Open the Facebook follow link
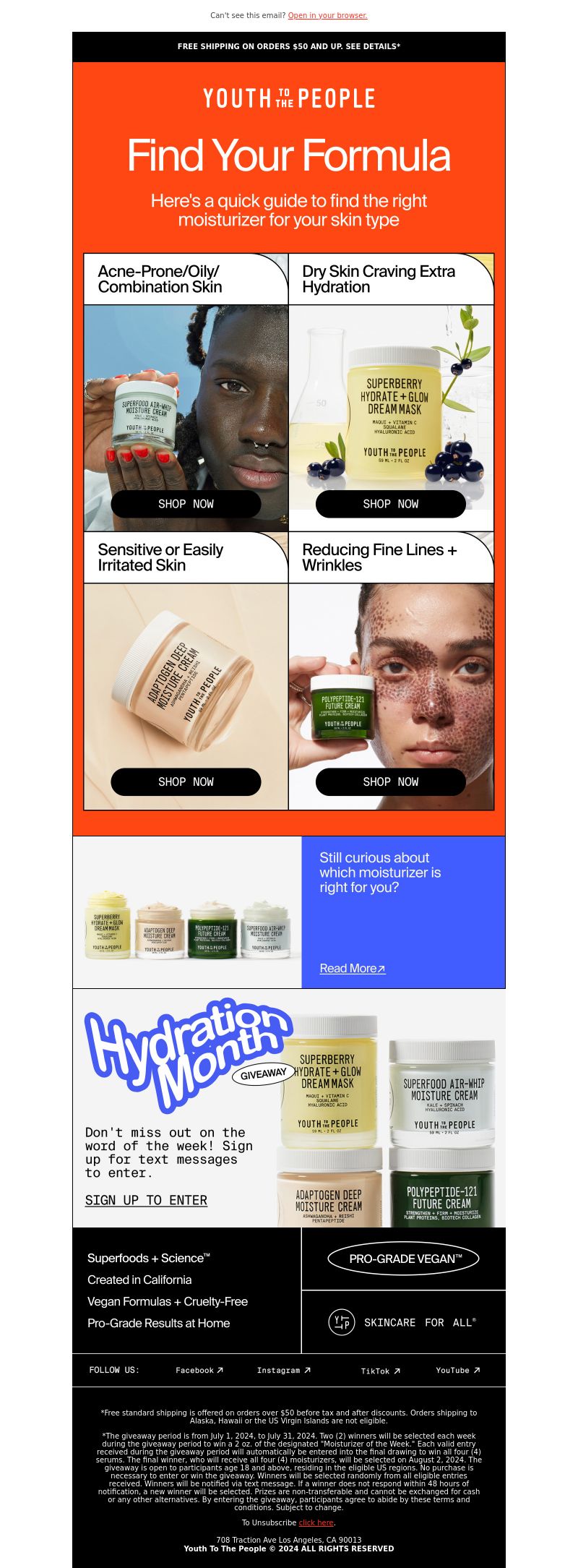Image resolution: width=578 pixels, height=1568 pixels. (199, 1370)
